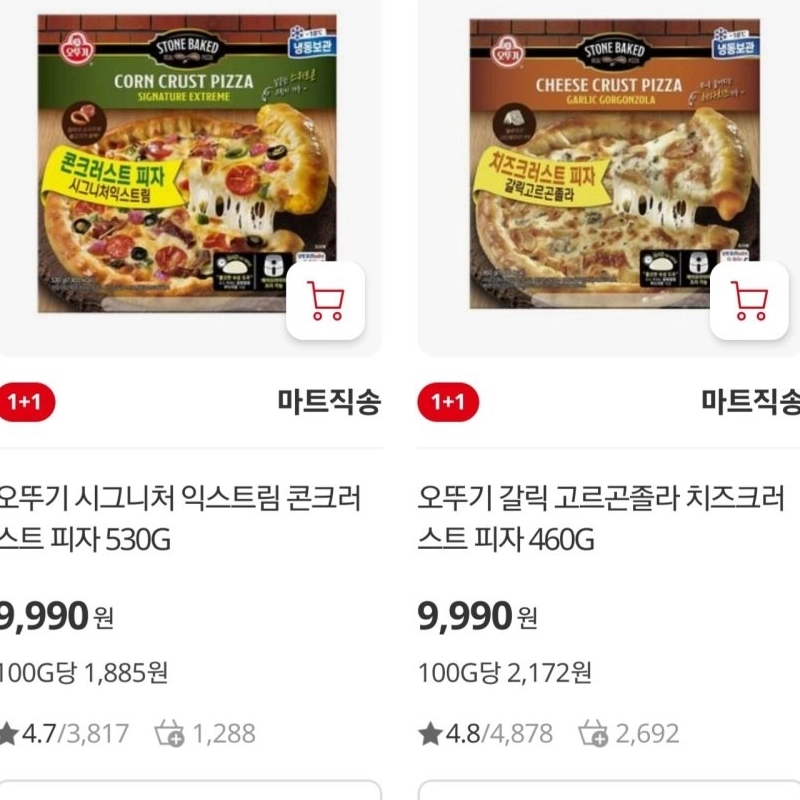This screenshot has height=800, width=800.
Task: Add Corn Crust Pizza to cart
Action: pyautogui.click(x=325, y=300)
